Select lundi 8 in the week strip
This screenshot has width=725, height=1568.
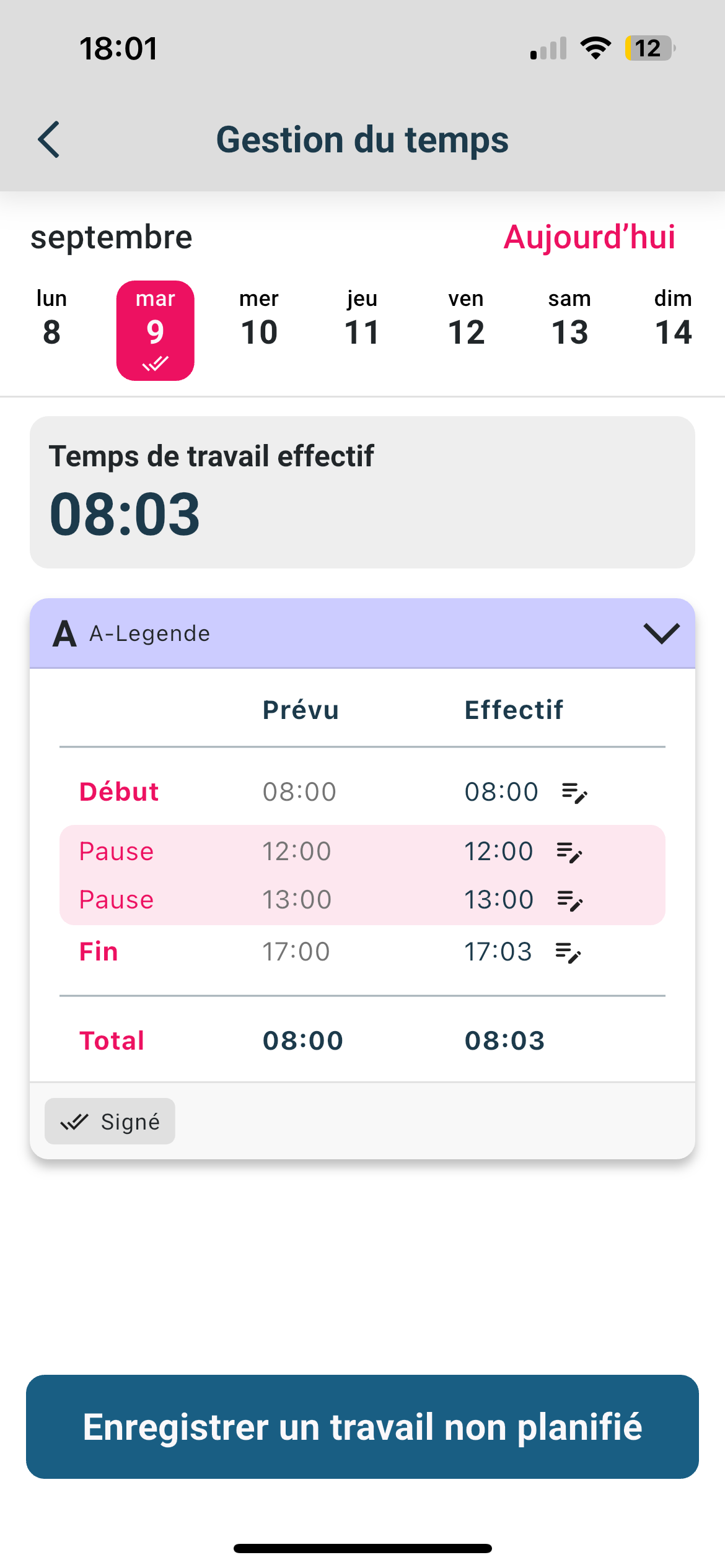click(52, 318)
